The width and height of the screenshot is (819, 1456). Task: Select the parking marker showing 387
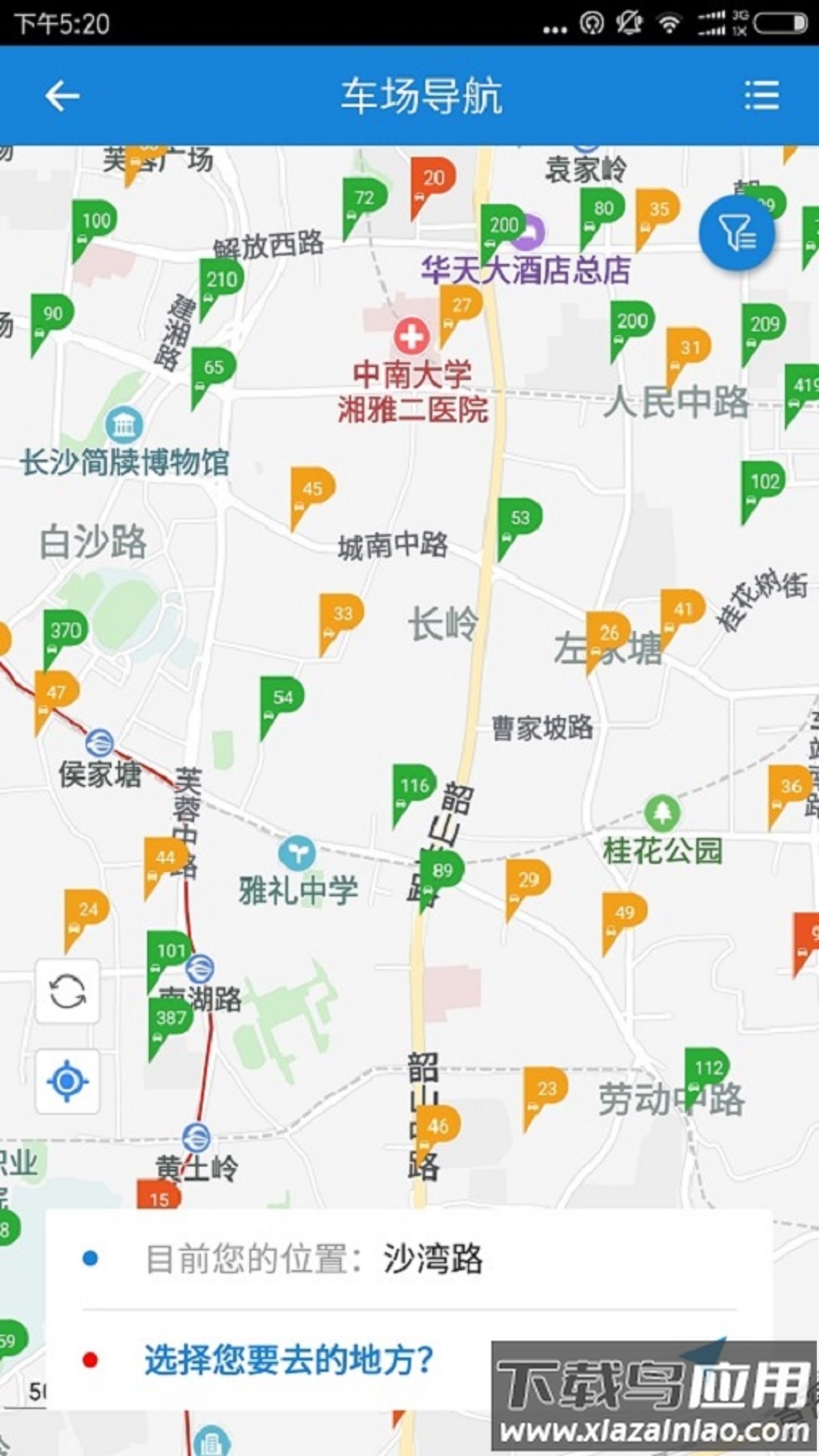(171, 1018)
